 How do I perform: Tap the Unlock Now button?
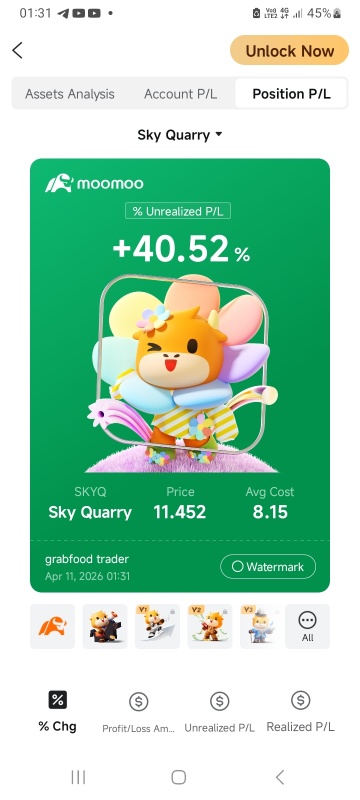289,51
